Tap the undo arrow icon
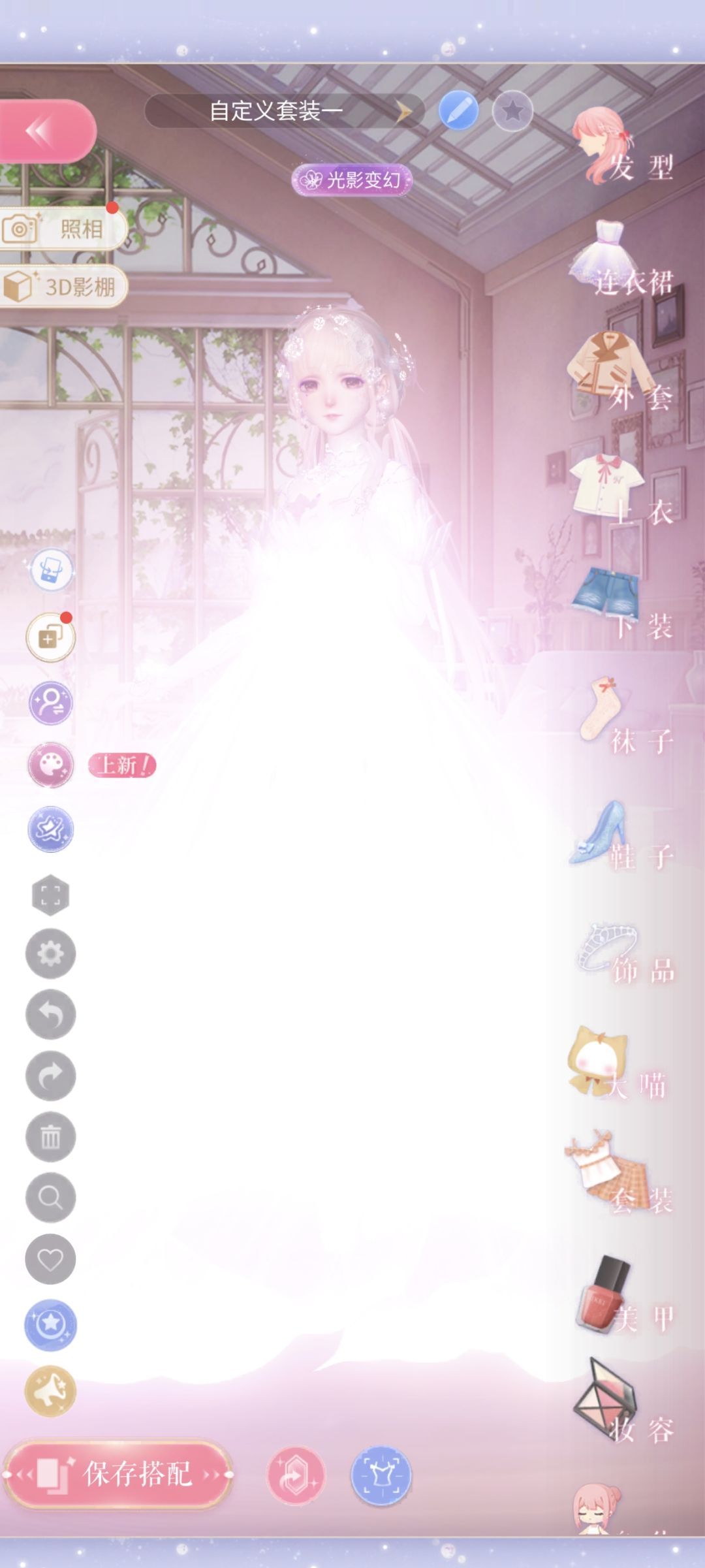Screen dimensions: 705x1568 point(50,1014)
